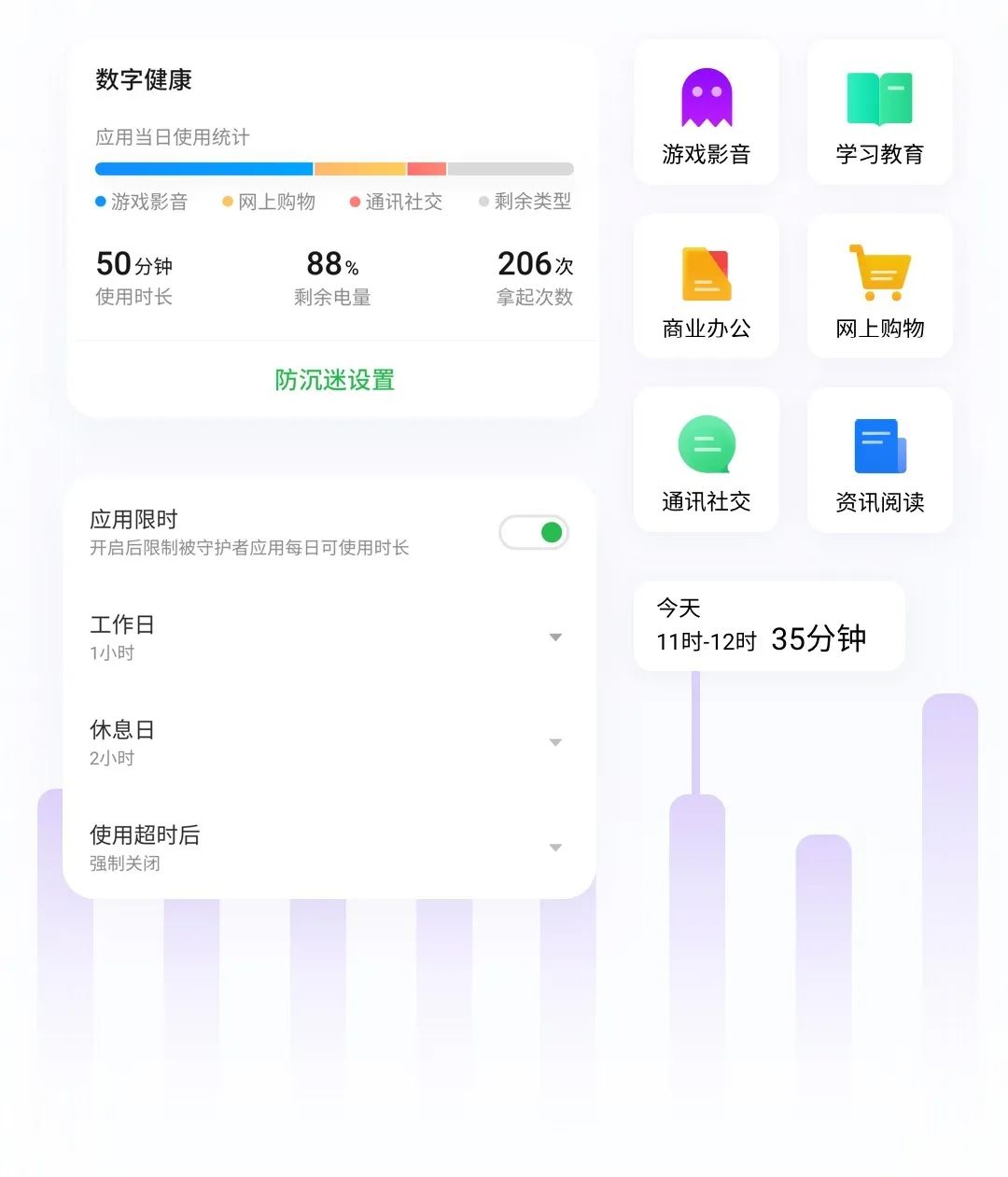Select the 今天 11时-12时 usage card
The image size is (1008, 1177).
pos(768,625)
